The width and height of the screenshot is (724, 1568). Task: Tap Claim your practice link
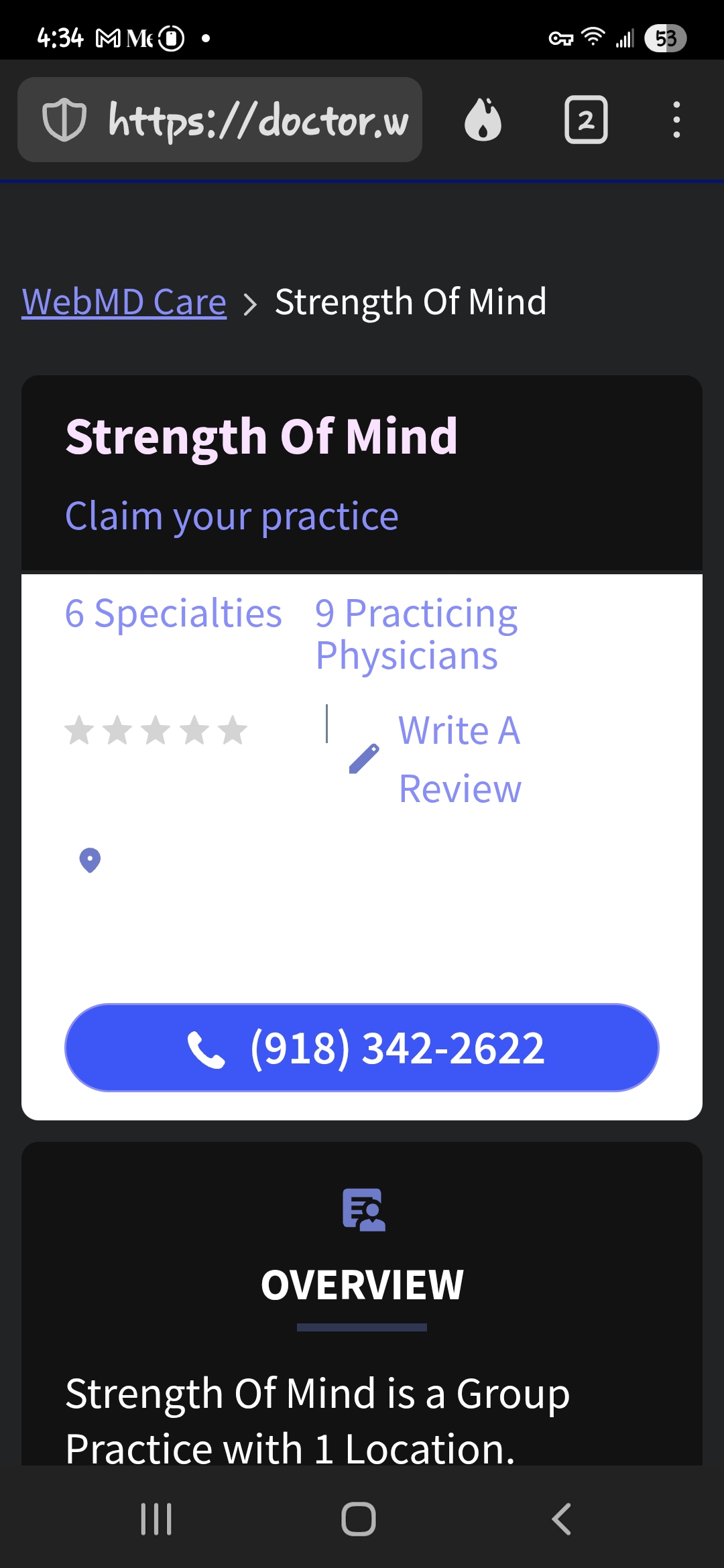[x=232, y=516]
